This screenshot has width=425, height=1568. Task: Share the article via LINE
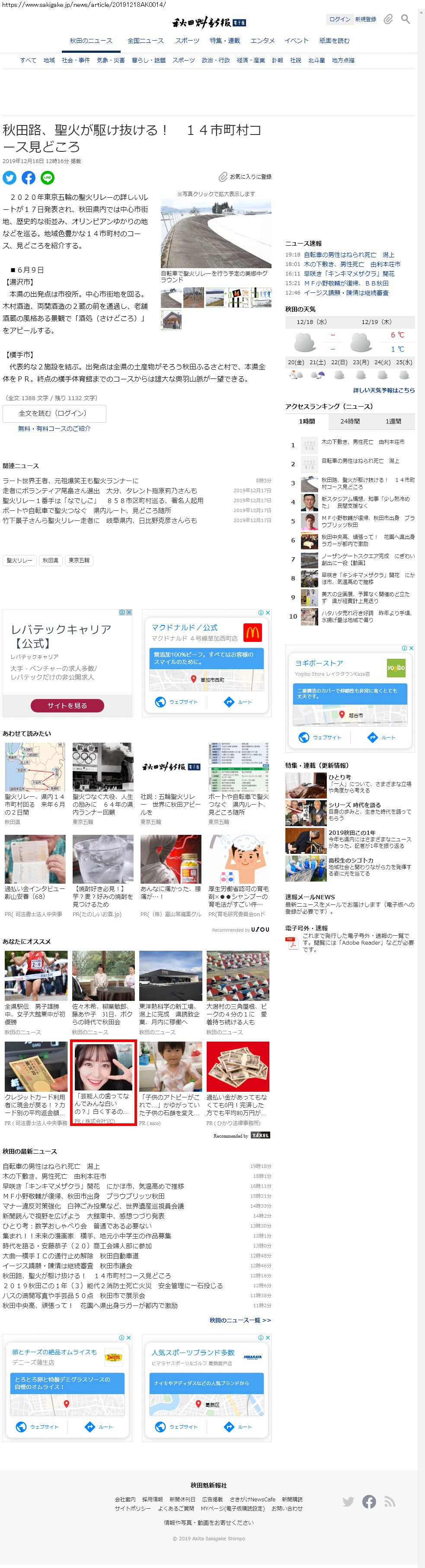48,178
